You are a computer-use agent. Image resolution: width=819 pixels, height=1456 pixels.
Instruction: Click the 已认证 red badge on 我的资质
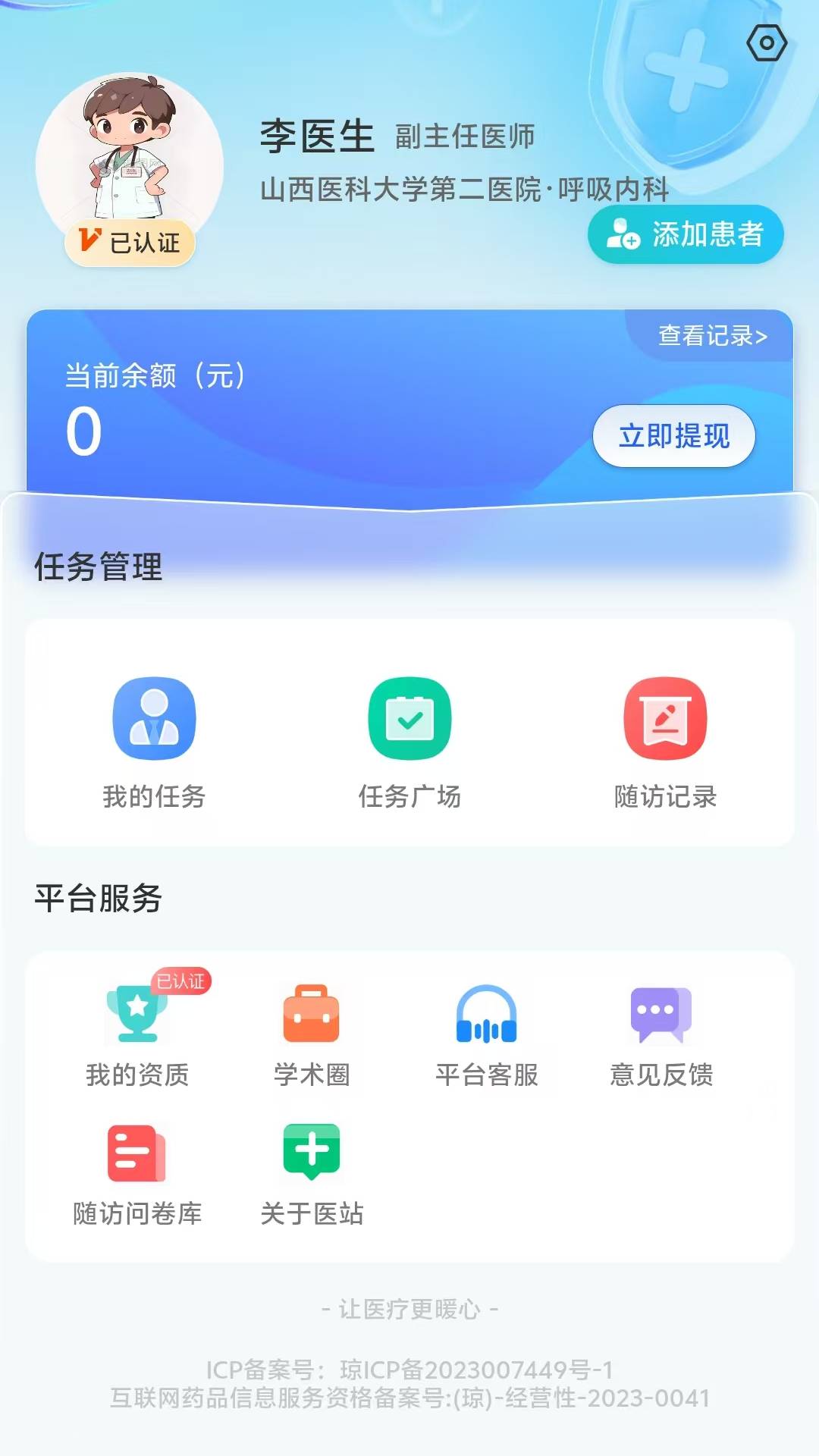180,979
